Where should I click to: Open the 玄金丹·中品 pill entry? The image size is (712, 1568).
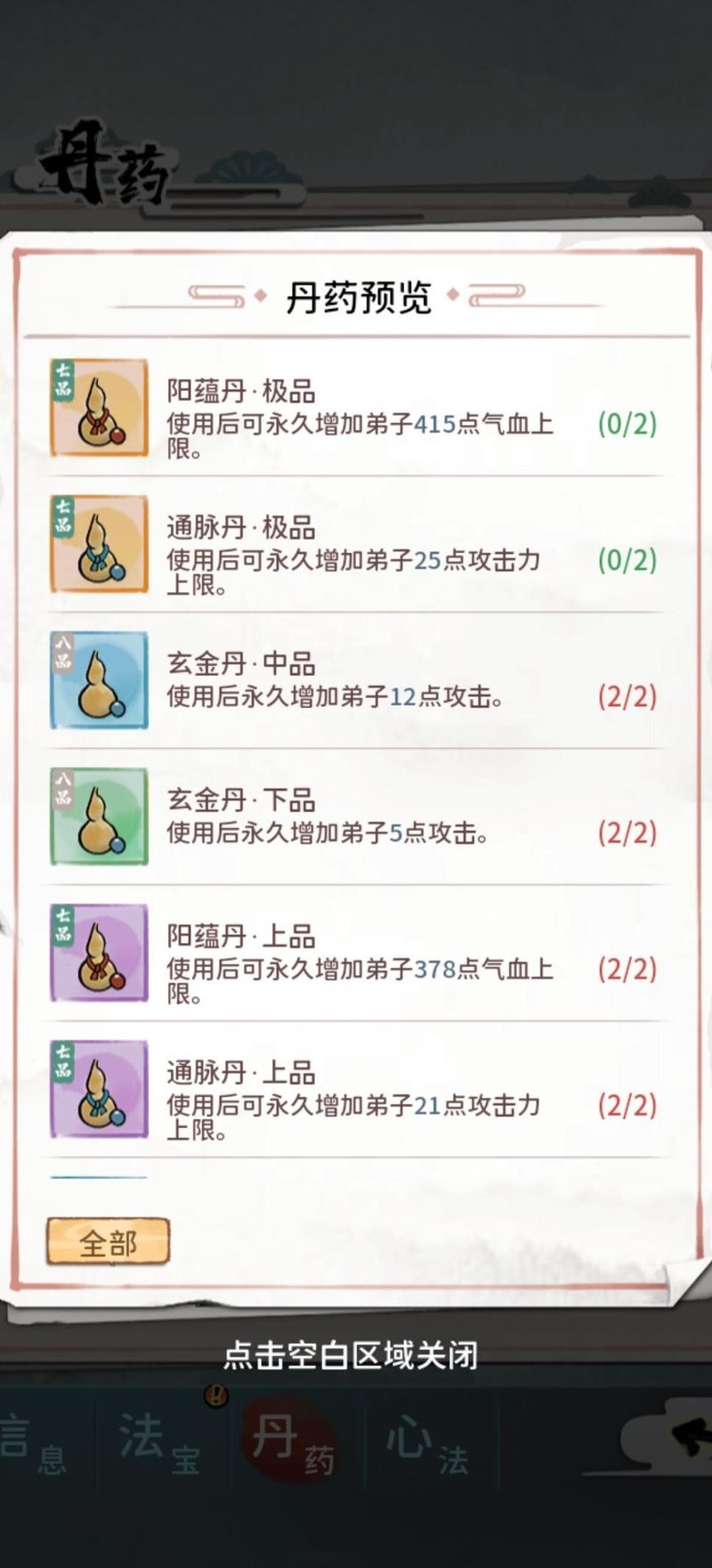coord(356,681)
